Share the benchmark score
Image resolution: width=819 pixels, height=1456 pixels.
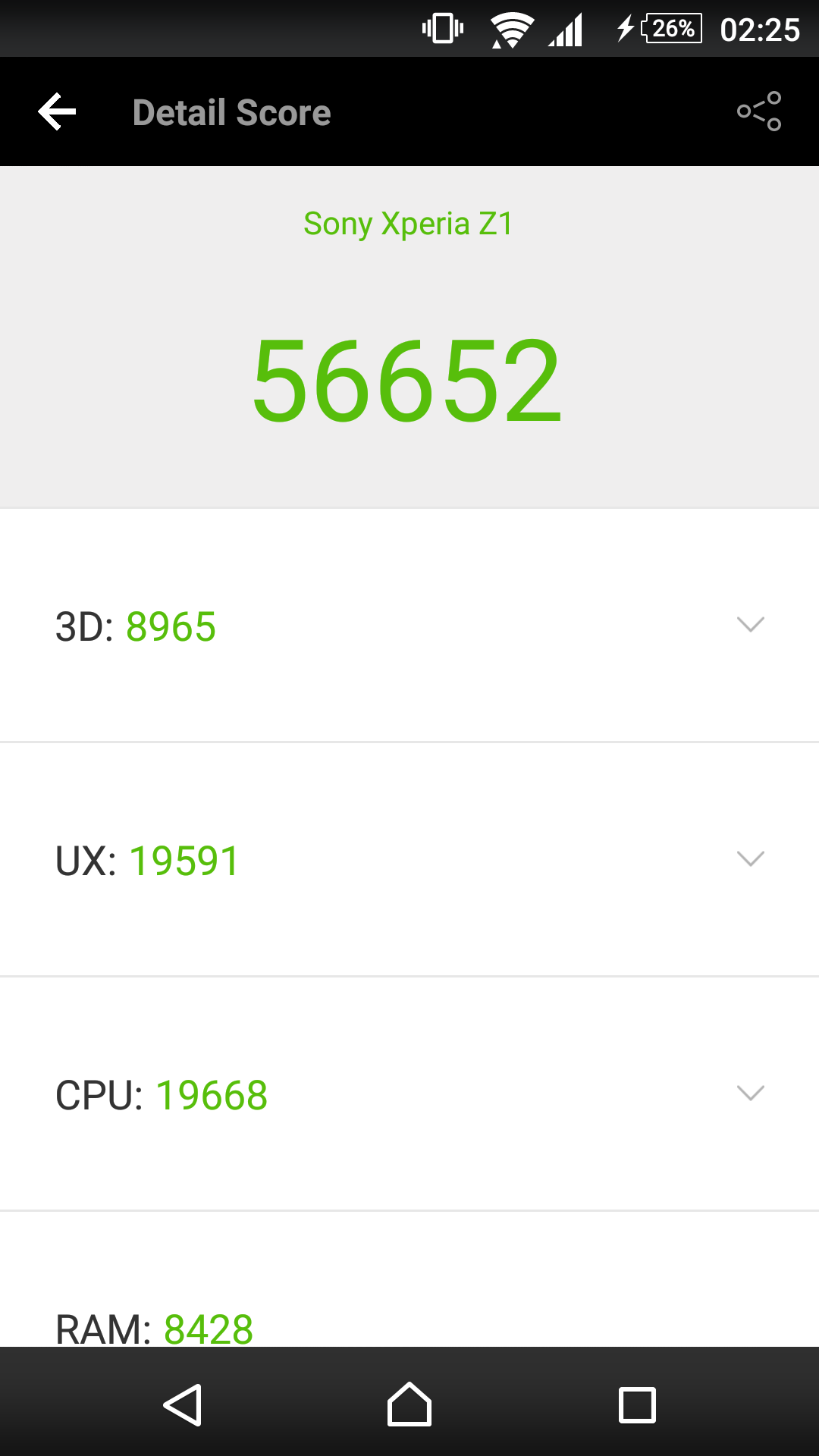click(x=759, y=111)
